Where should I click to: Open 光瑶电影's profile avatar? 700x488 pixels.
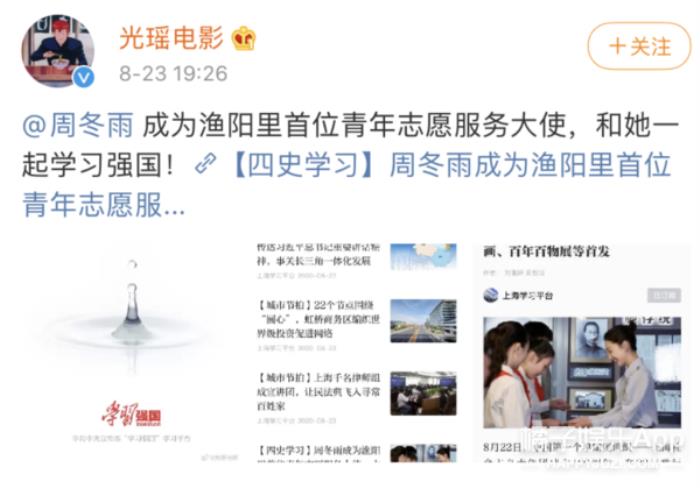click(58, 50)
